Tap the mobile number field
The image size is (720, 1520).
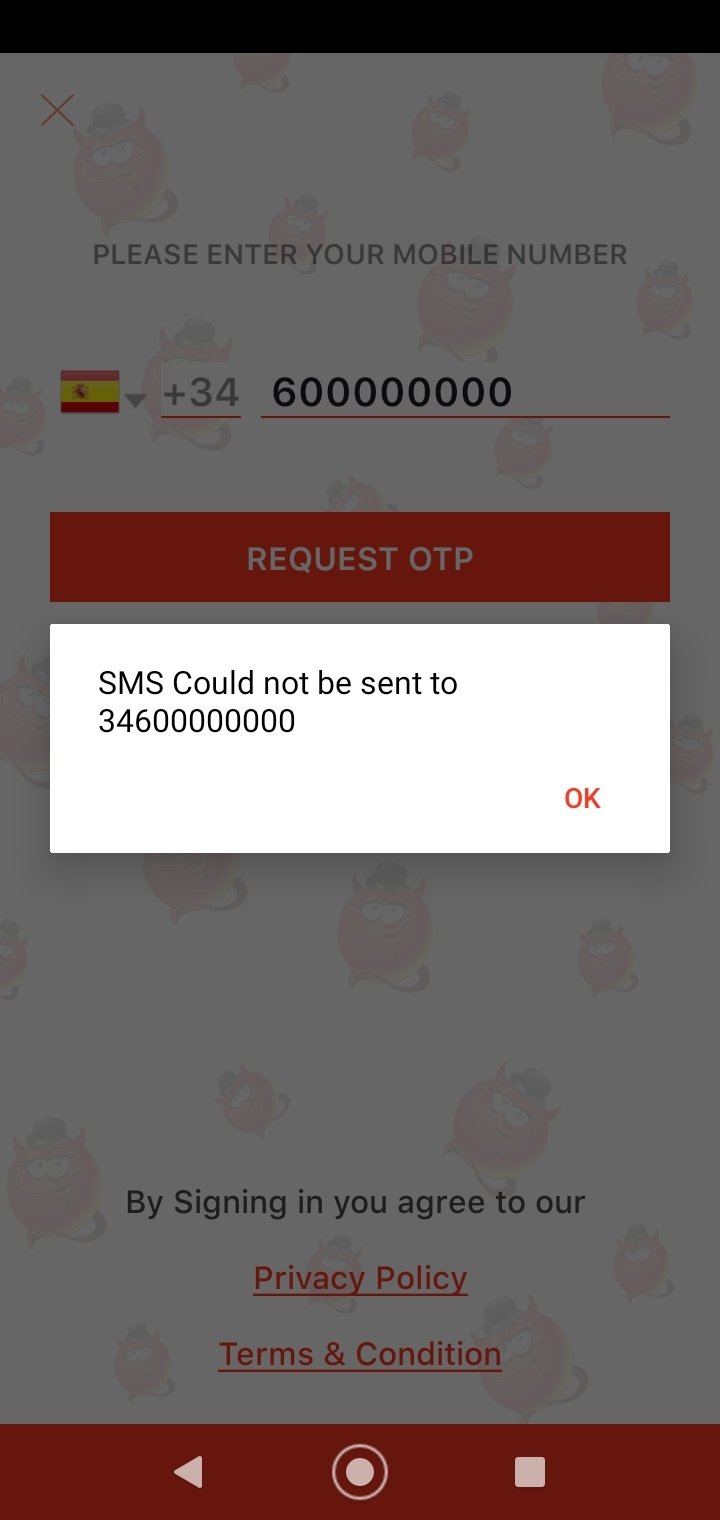pos(465,392)
